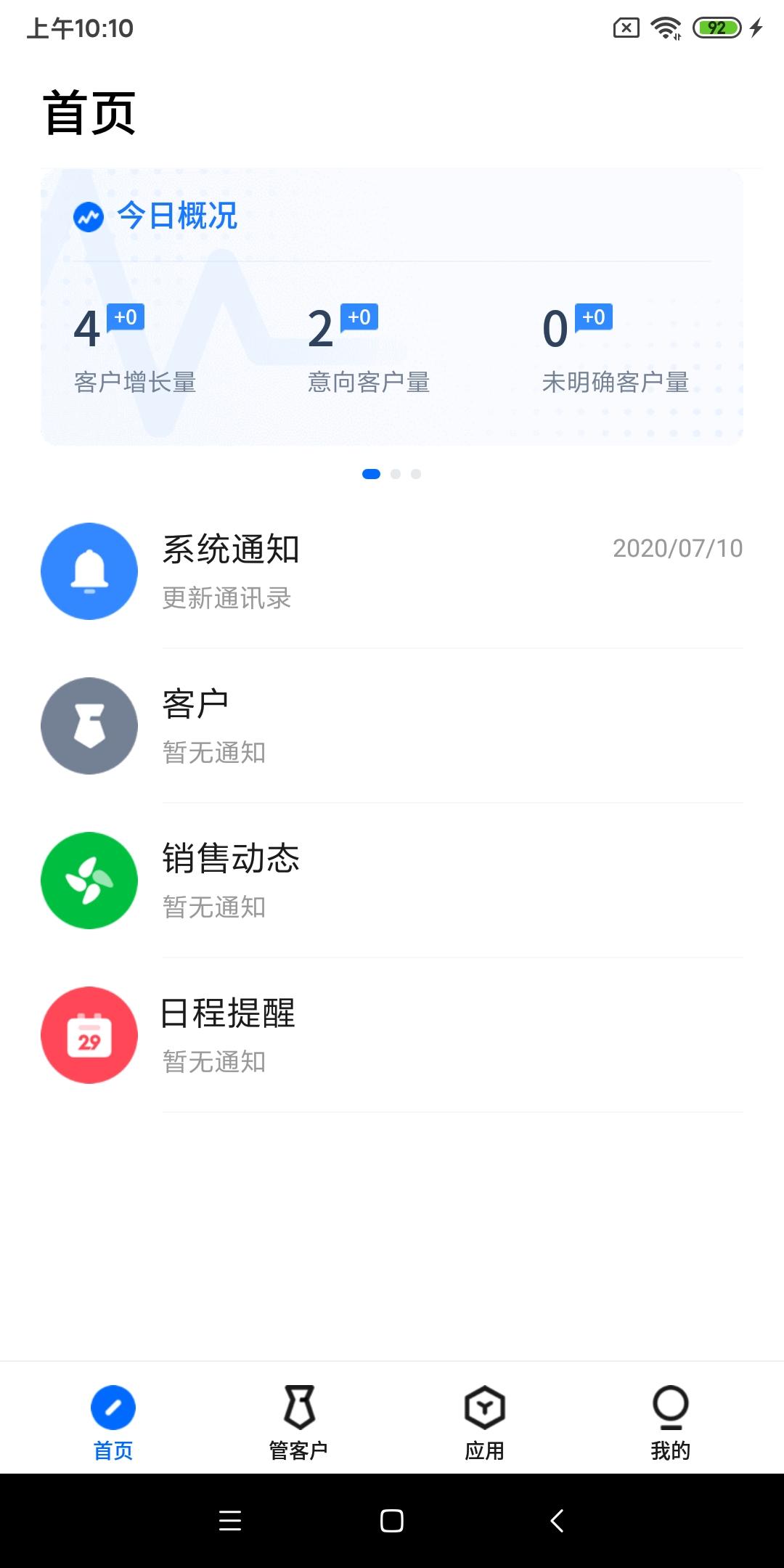Select the third carousel dot
Image resolution: width=784 pixels, height=1568 pixels.
(417, 473)
